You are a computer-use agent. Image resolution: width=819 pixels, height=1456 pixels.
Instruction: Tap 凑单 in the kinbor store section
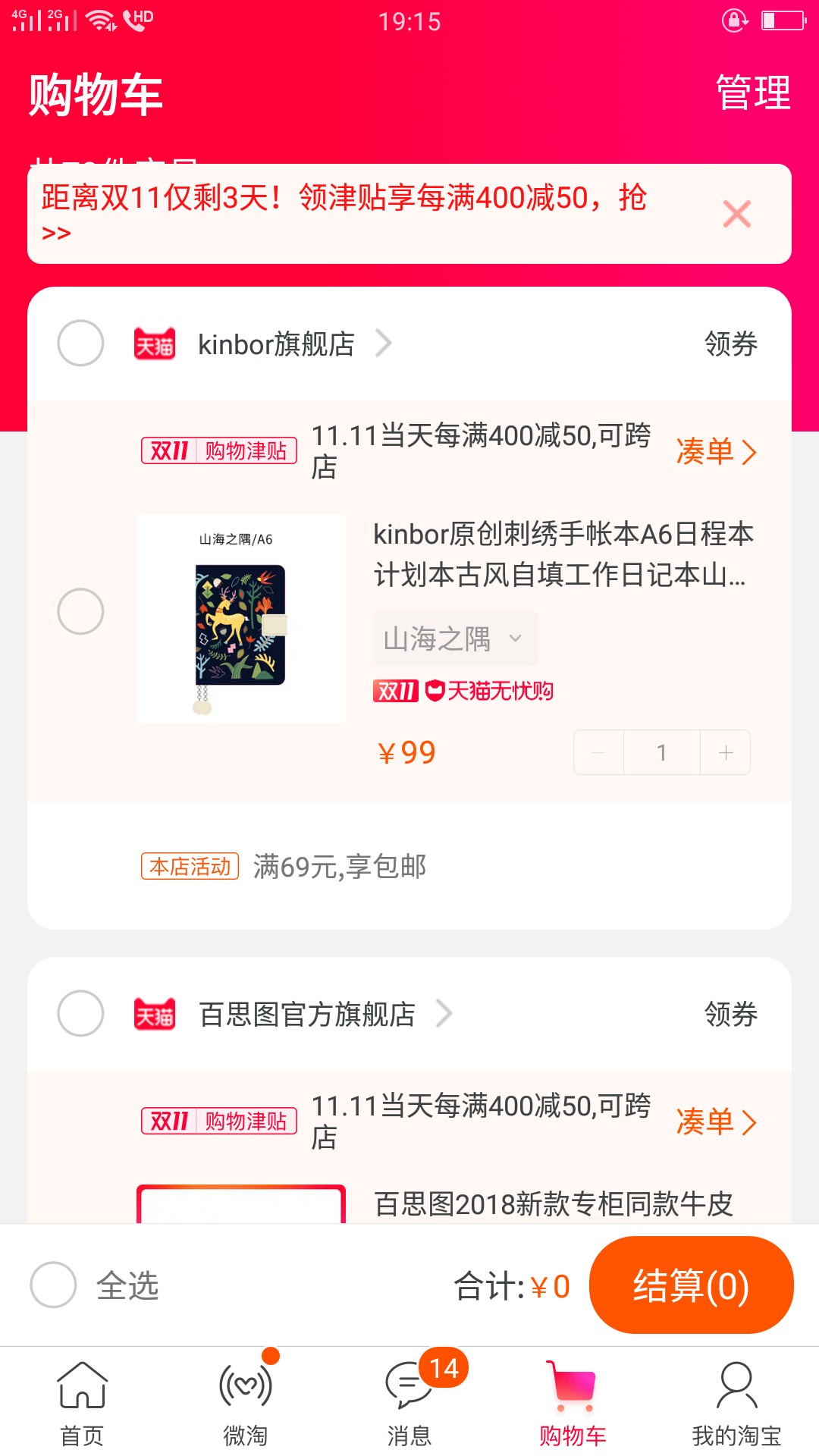pyautogui.click(x=716, y=451)
